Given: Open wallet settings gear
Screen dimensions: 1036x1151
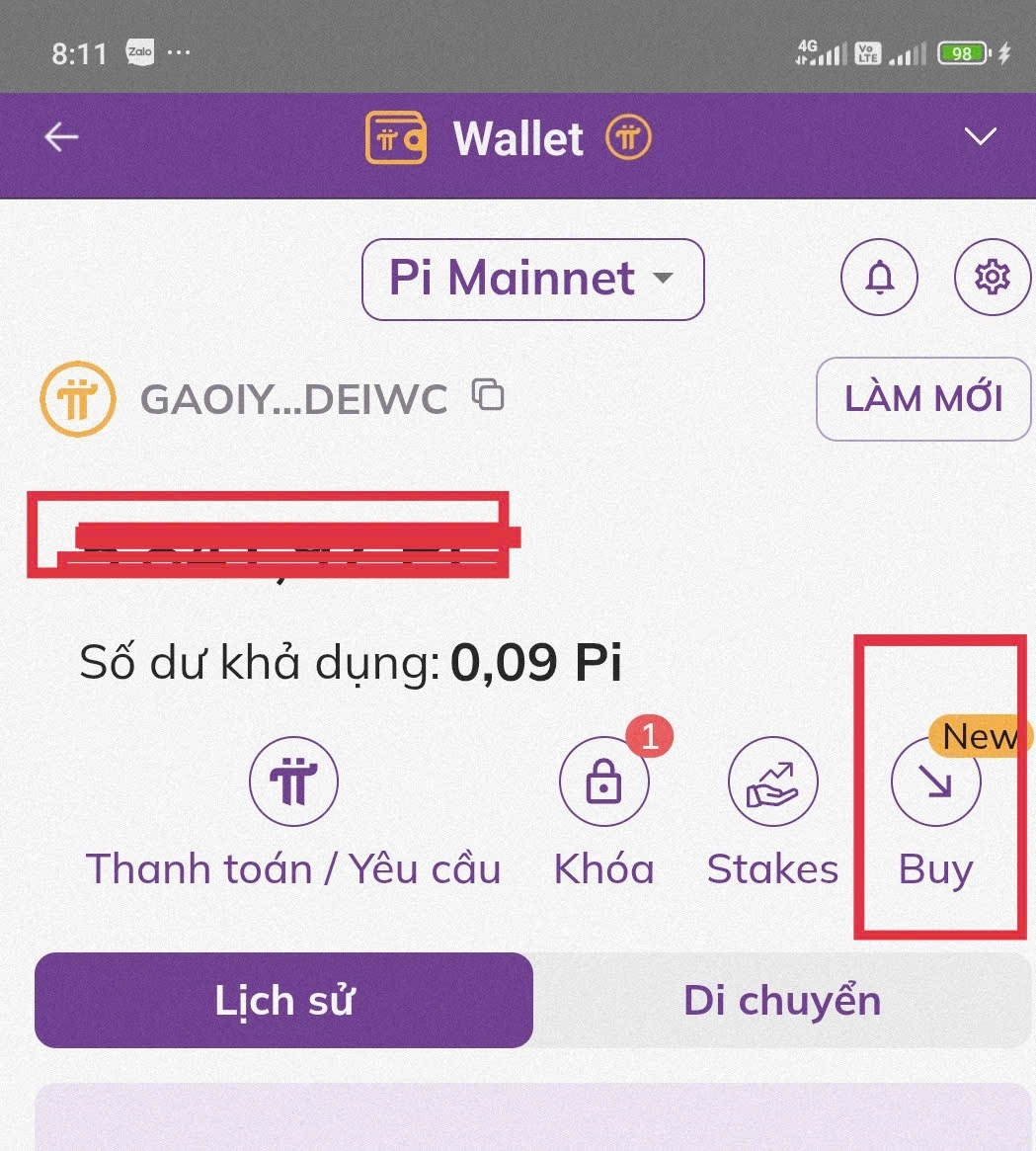Looking at the screenshot, I should [x=992, y=279].
